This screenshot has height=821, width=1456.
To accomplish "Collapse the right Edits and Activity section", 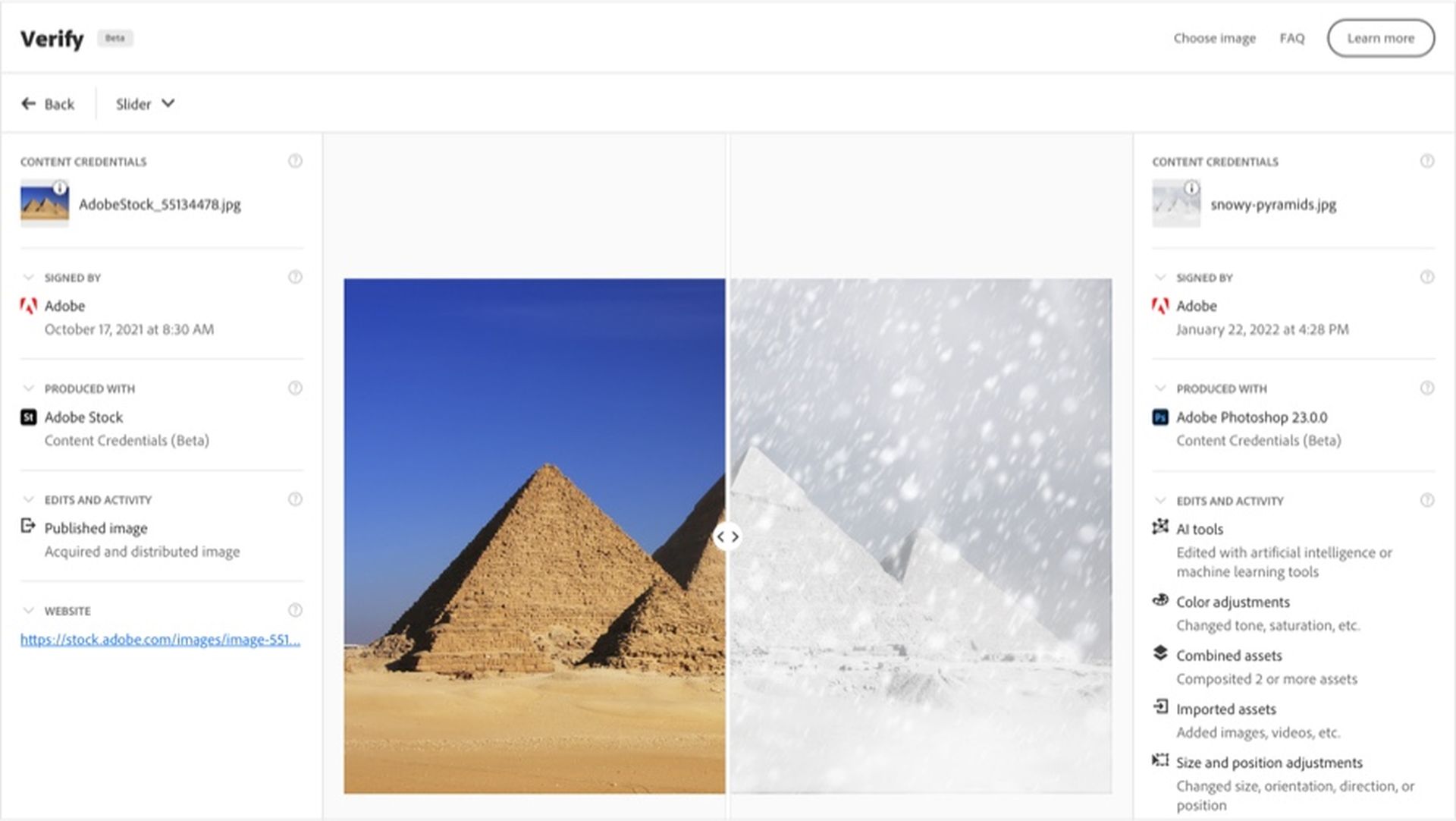I will coord(1160,500).
